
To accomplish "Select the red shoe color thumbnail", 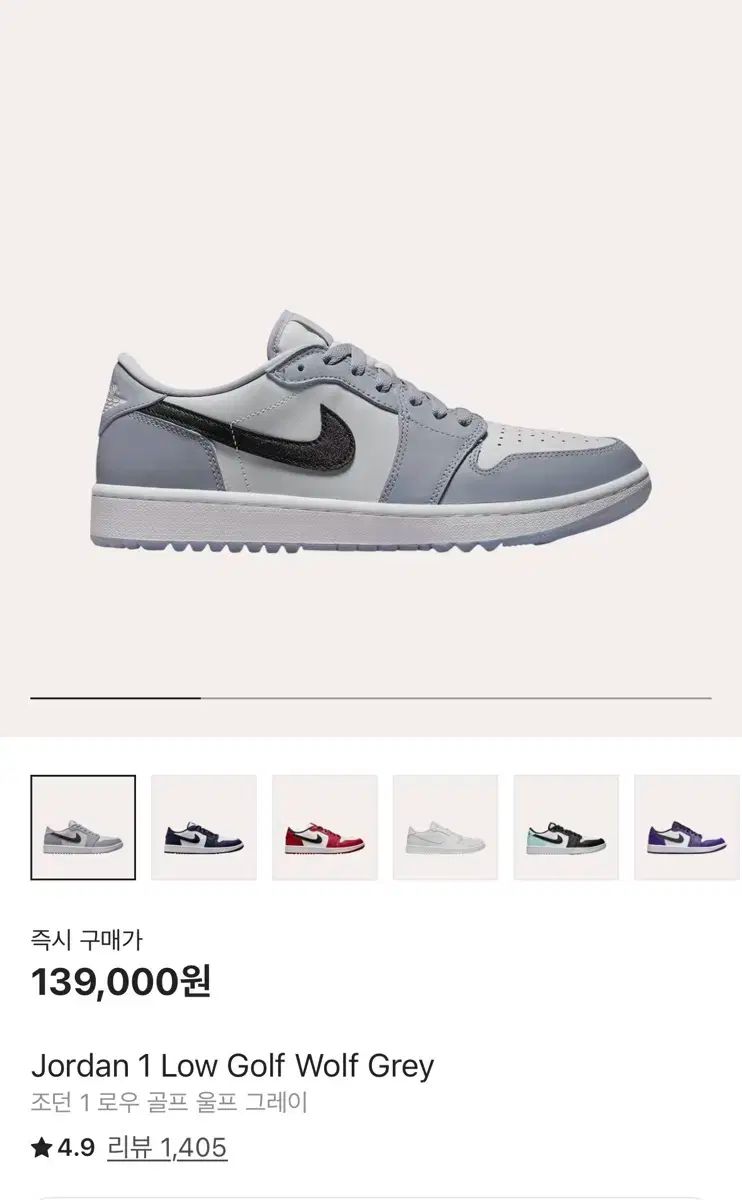I will pyautogui.click(x=325, y=828).
